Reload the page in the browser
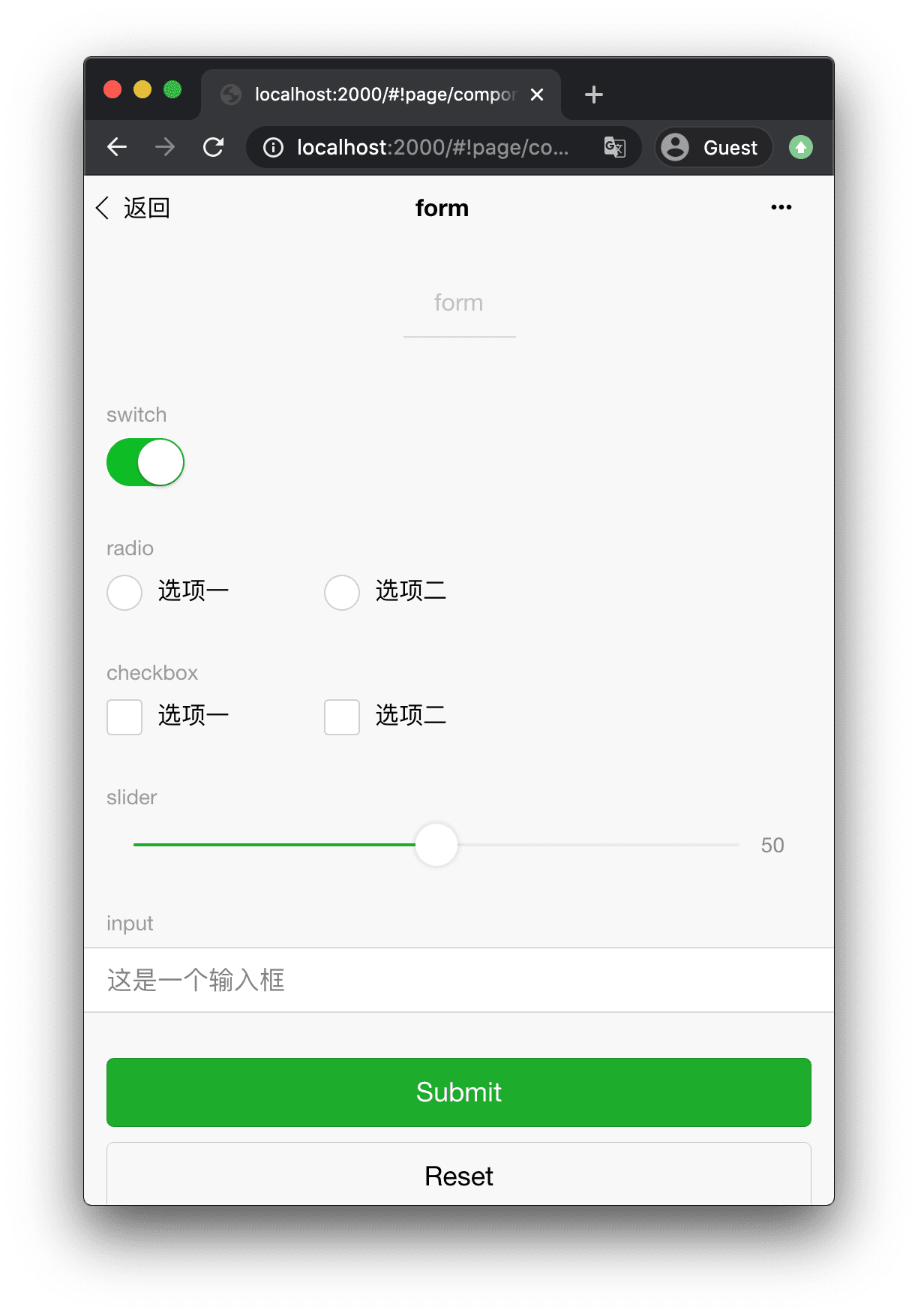The image size is (918, 1316). tap(214, 147)
